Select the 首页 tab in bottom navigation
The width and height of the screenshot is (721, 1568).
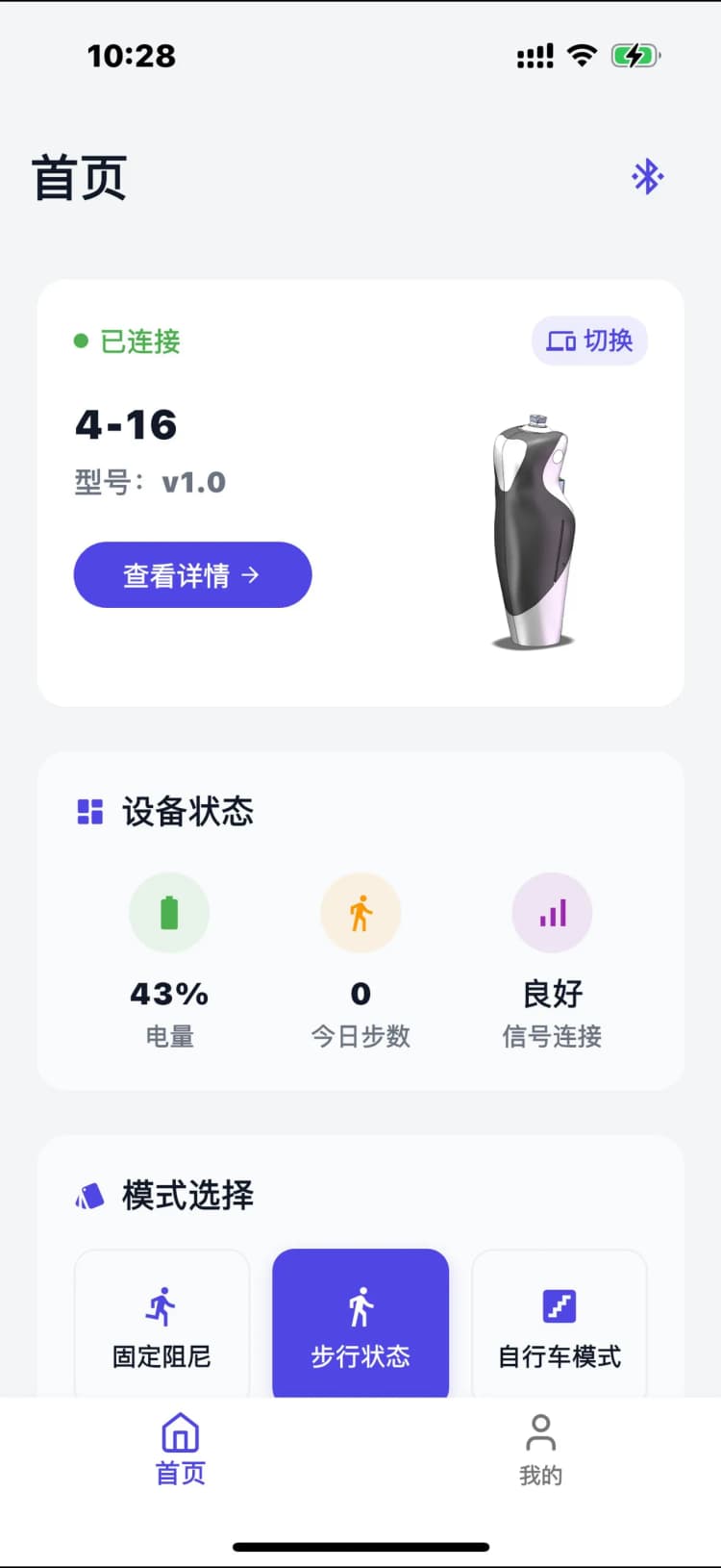[180, 1451]
